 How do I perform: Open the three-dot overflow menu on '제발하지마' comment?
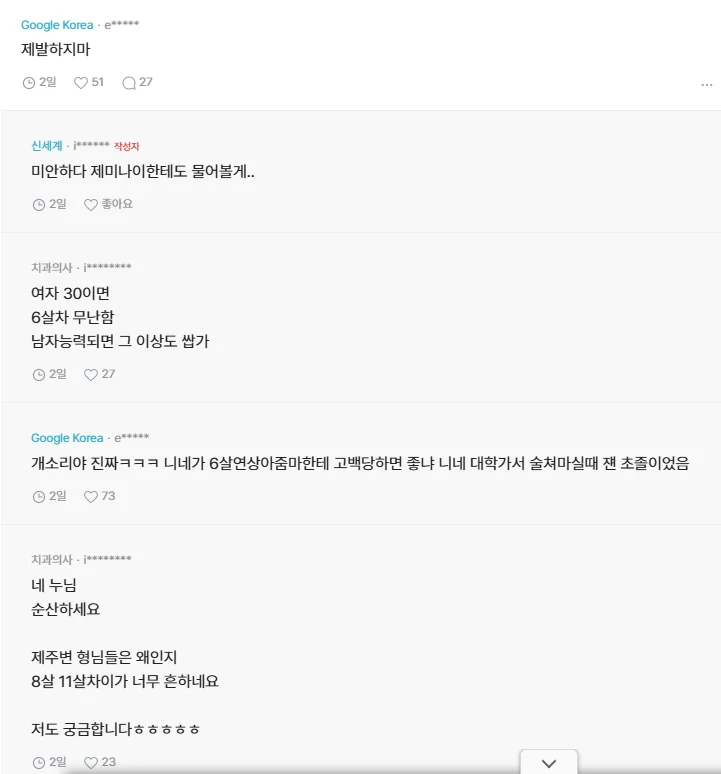tap(707, 85)
